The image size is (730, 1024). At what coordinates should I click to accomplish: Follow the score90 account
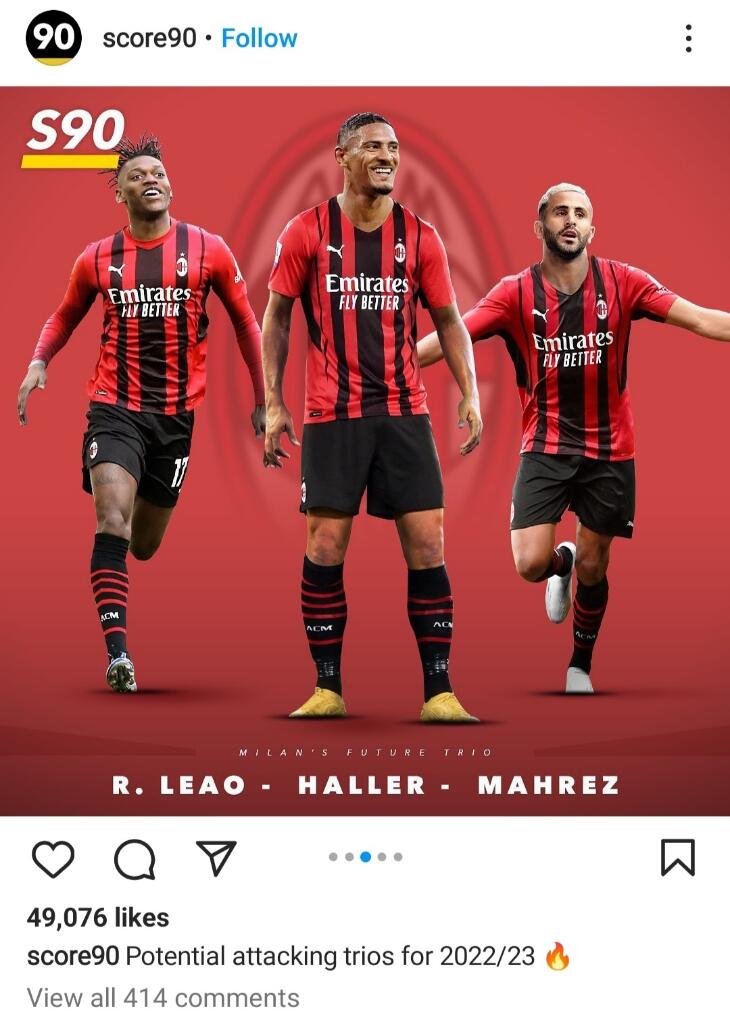click(x=259, y=39)
